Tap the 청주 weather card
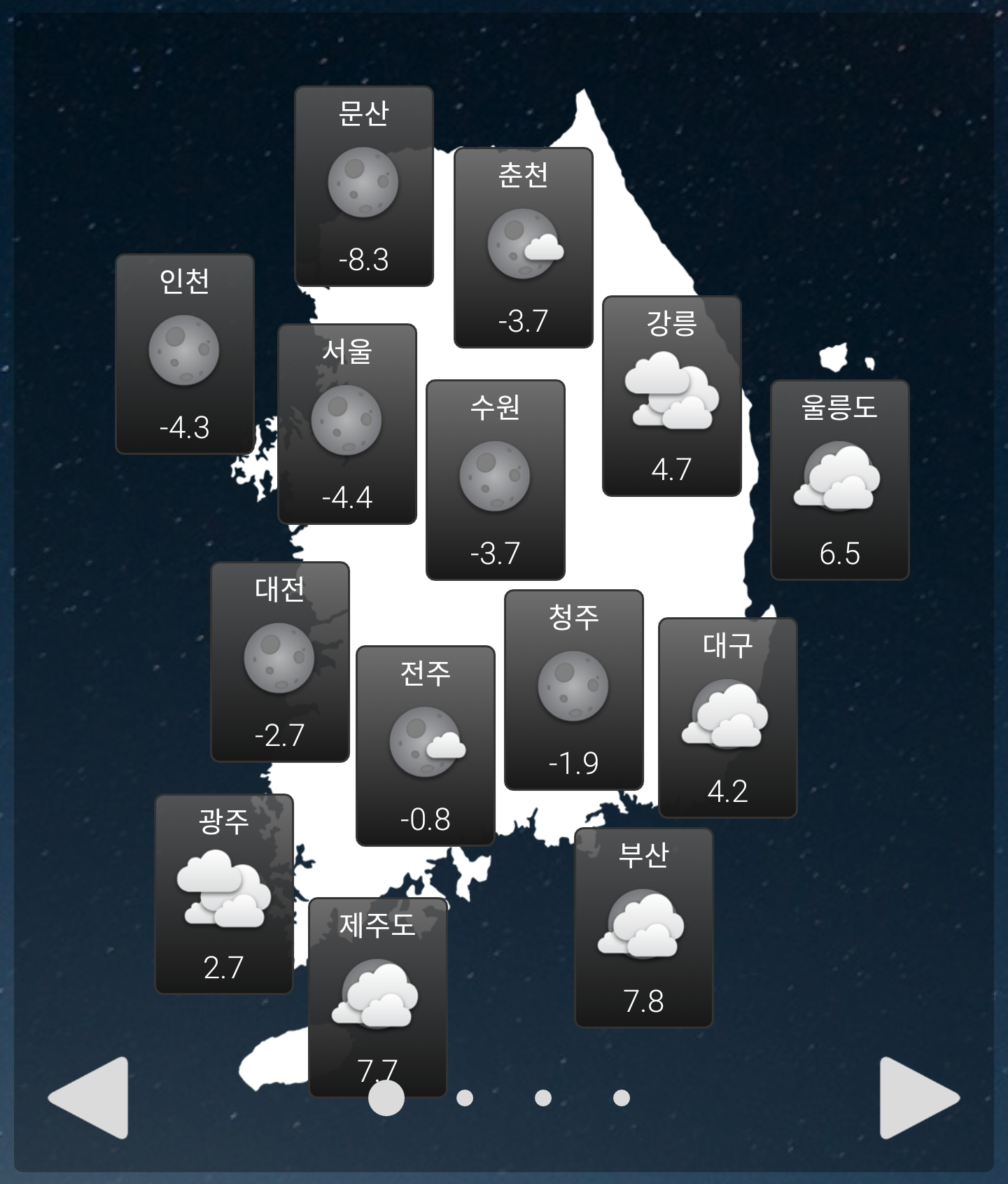The image size is (1008, 1184). [574, 689]
